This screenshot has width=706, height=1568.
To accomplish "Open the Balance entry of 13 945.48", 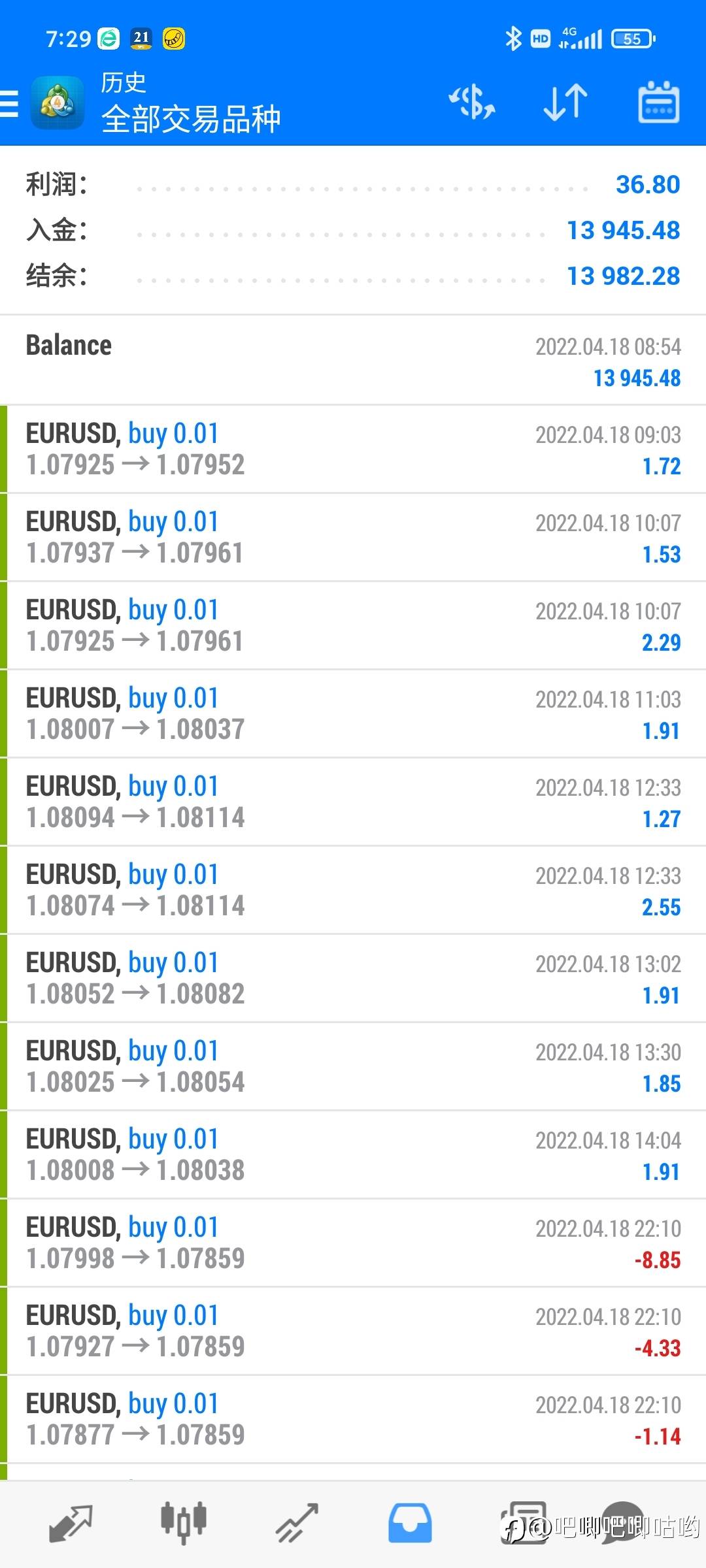I will click(x=353, y=361).
